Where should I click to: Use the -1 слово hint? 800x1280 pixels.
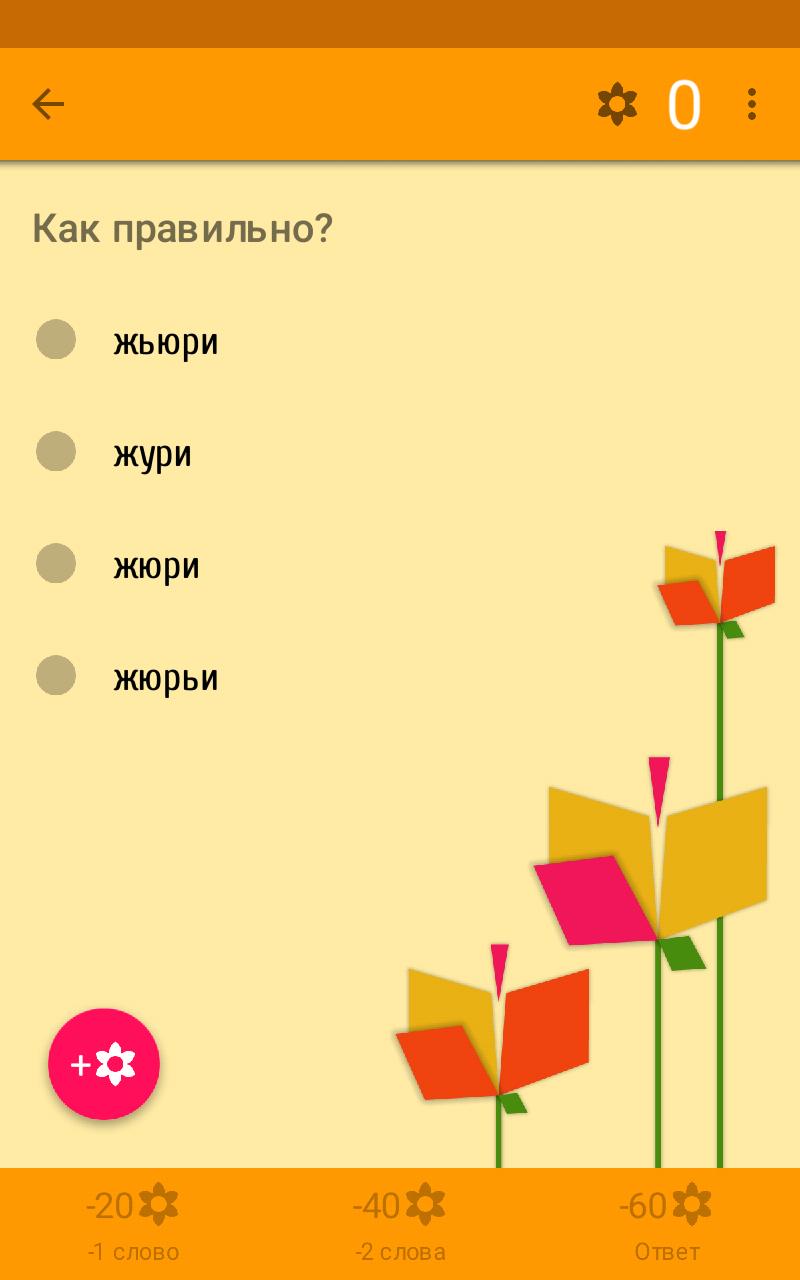130,1250
